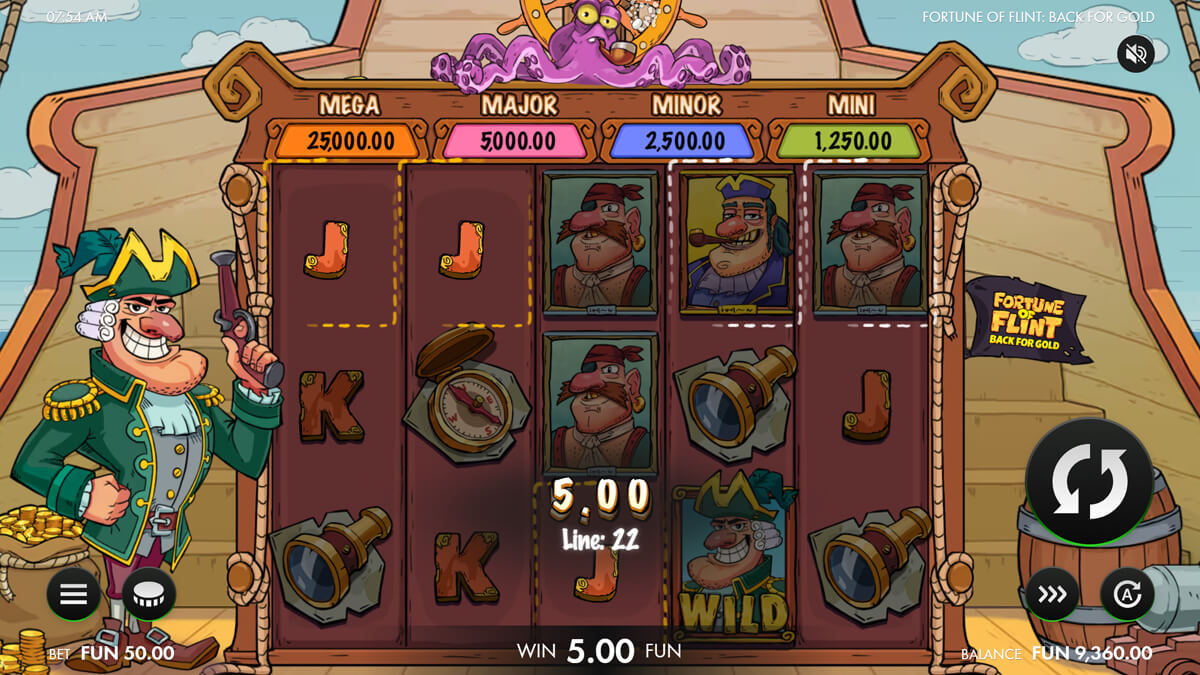
Task: Open autoplay options
Action: 1127,596
